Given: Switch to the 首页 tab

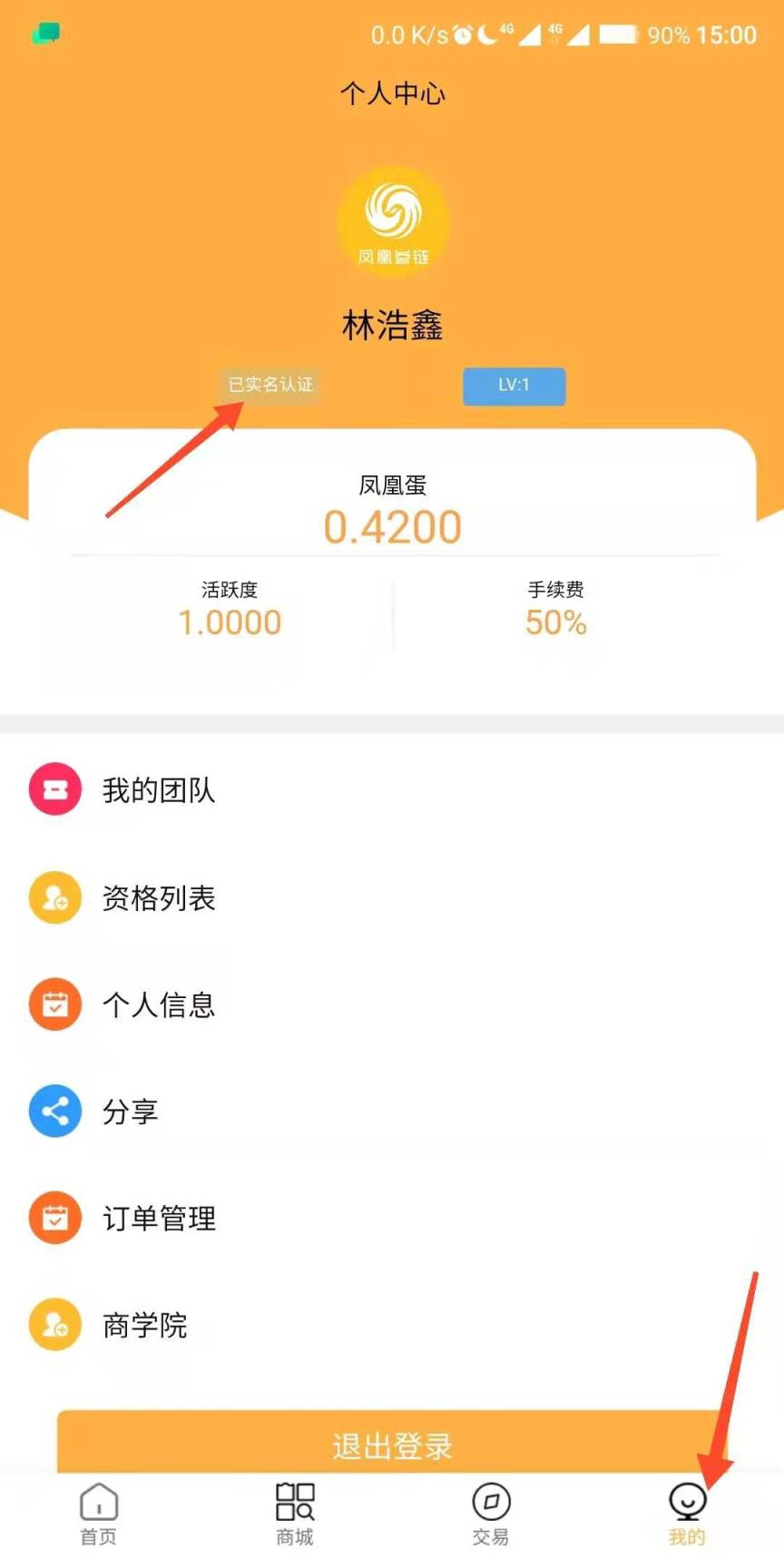Looking at the screenshot, I should click(98, 1514).
